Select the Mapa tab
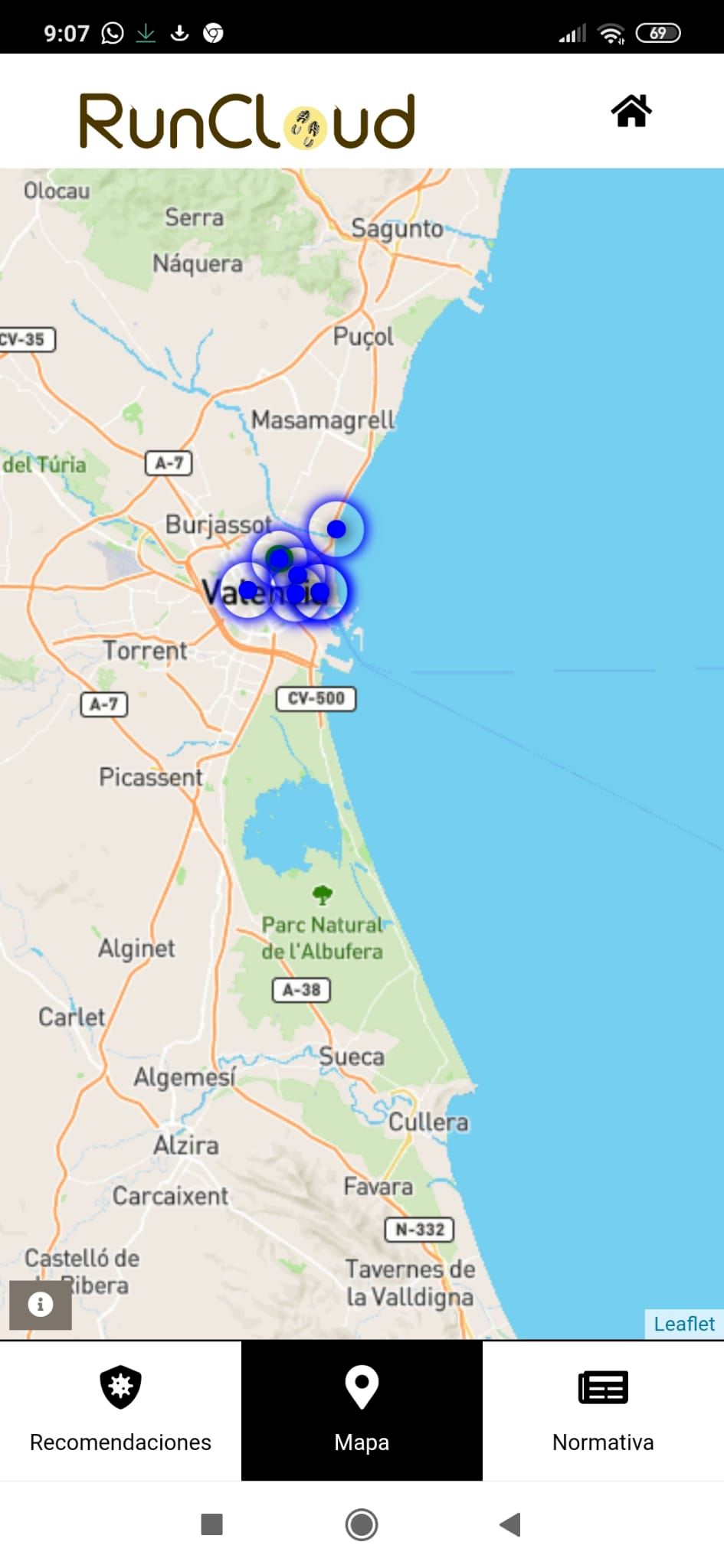This screenshot has width=724, height=1568. tap(362, 1410)
